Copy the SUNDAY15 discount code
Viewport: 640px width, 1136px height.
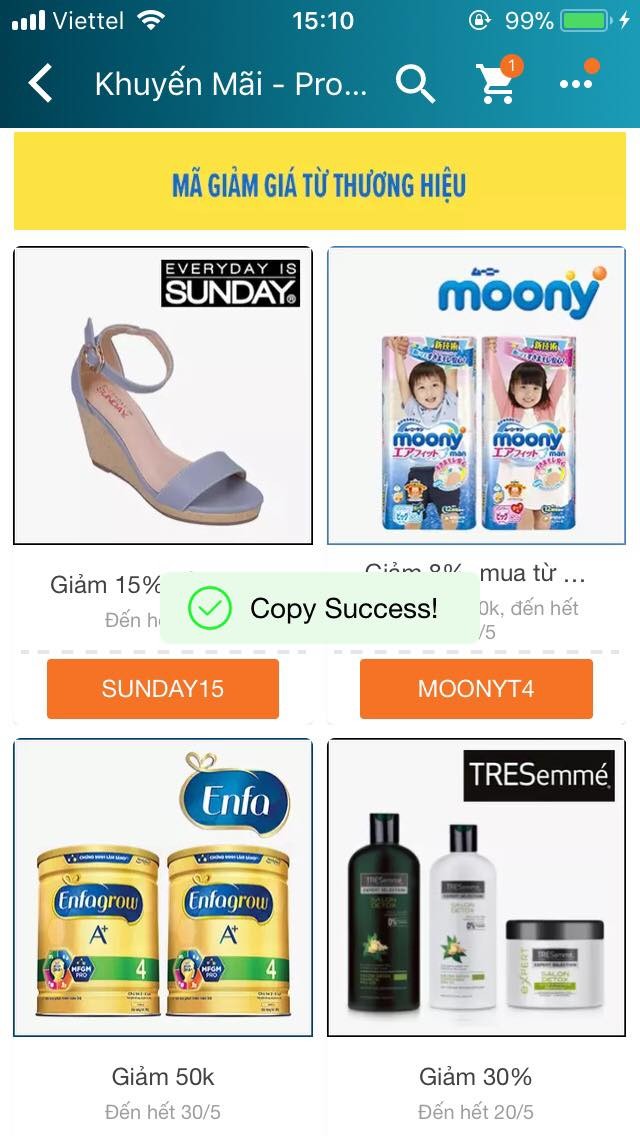point(163,689)
